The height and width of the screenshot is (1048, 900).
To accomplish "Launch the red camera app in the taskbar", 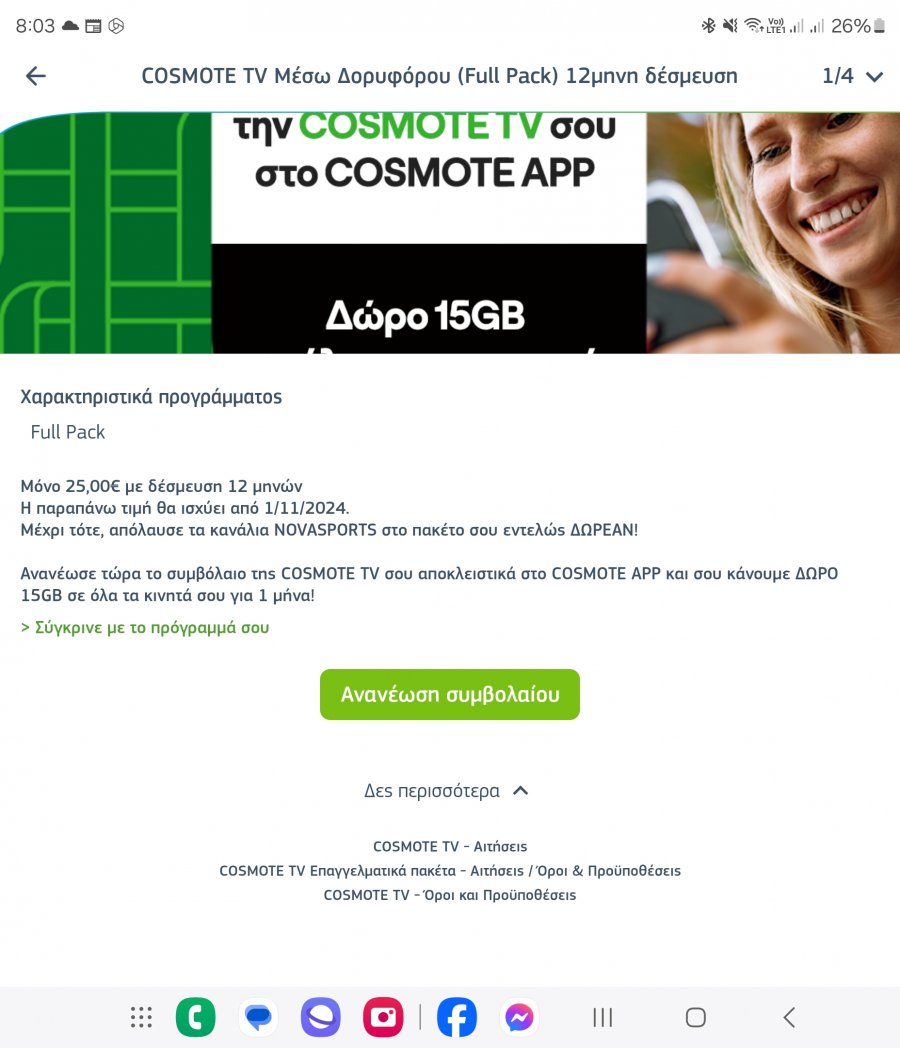I will click(x=383, y=1018).
